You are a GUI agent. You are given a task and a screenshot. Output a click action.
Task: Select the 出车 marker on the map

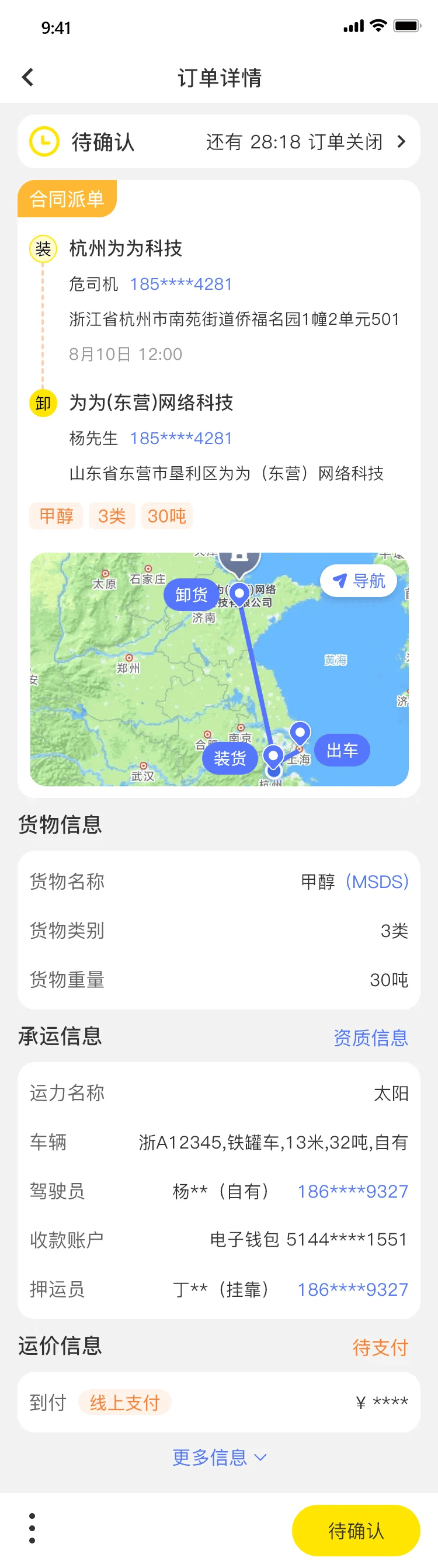coord(342,751)
